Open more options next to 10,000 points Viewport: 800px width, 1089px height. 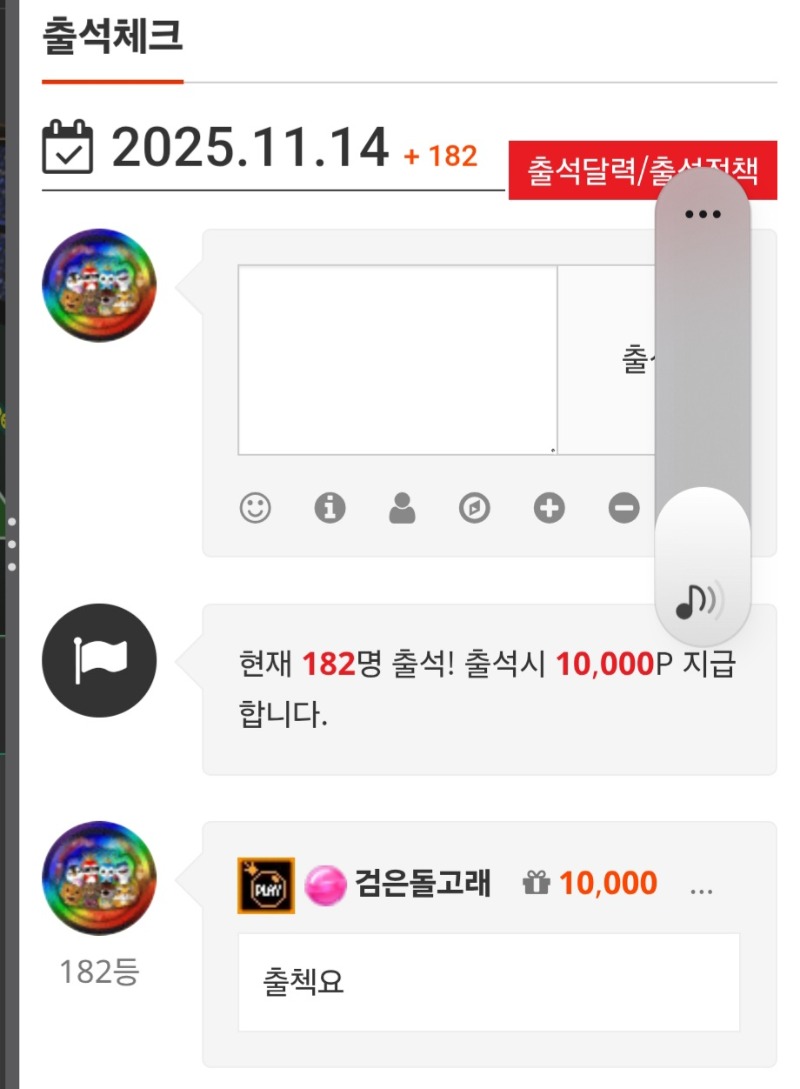(703, 884)
